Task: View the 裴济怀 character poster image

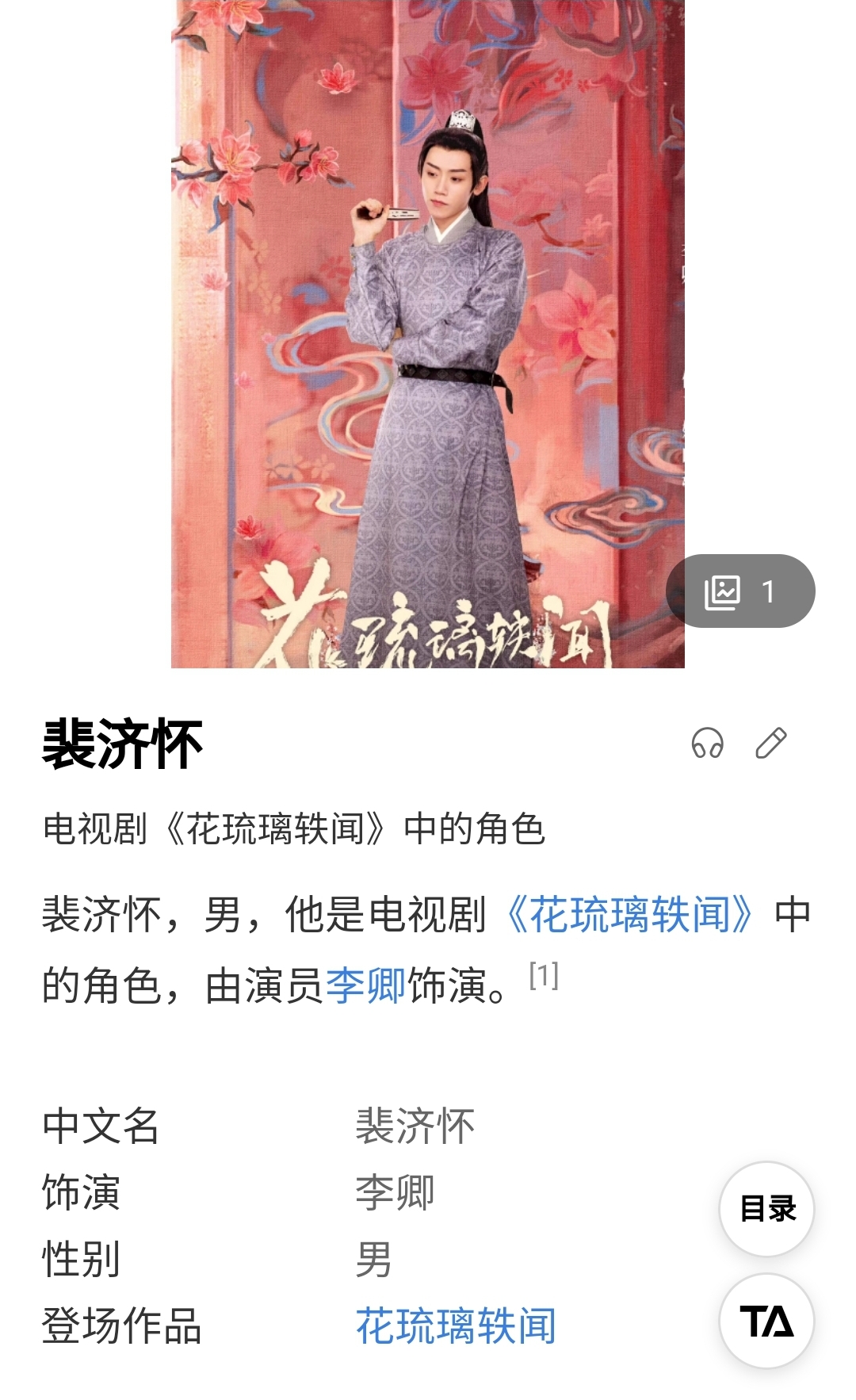Action: [428, 333]
